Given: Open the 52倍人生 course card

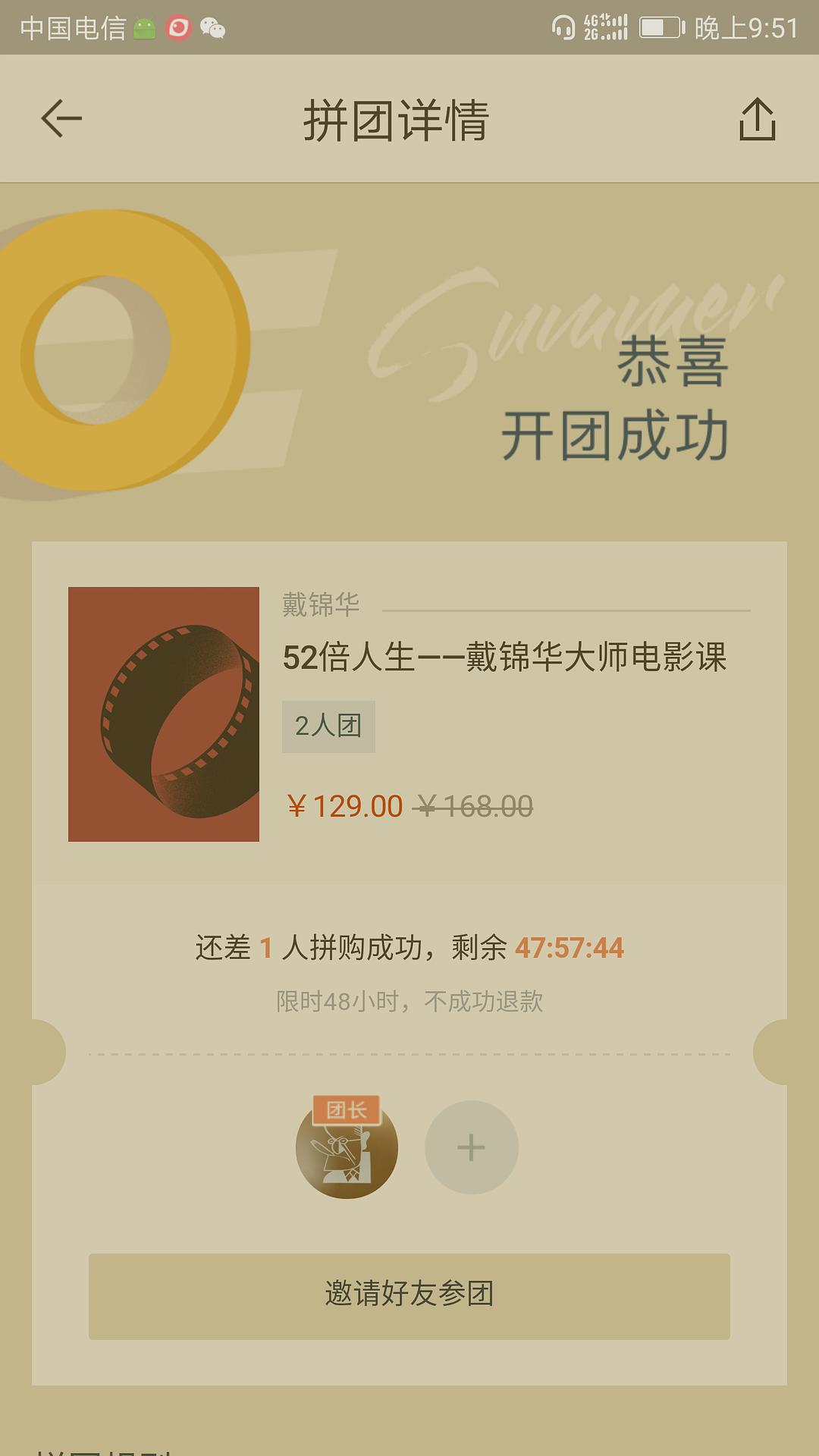Looking at the screenshot, I should coord(409,713).
